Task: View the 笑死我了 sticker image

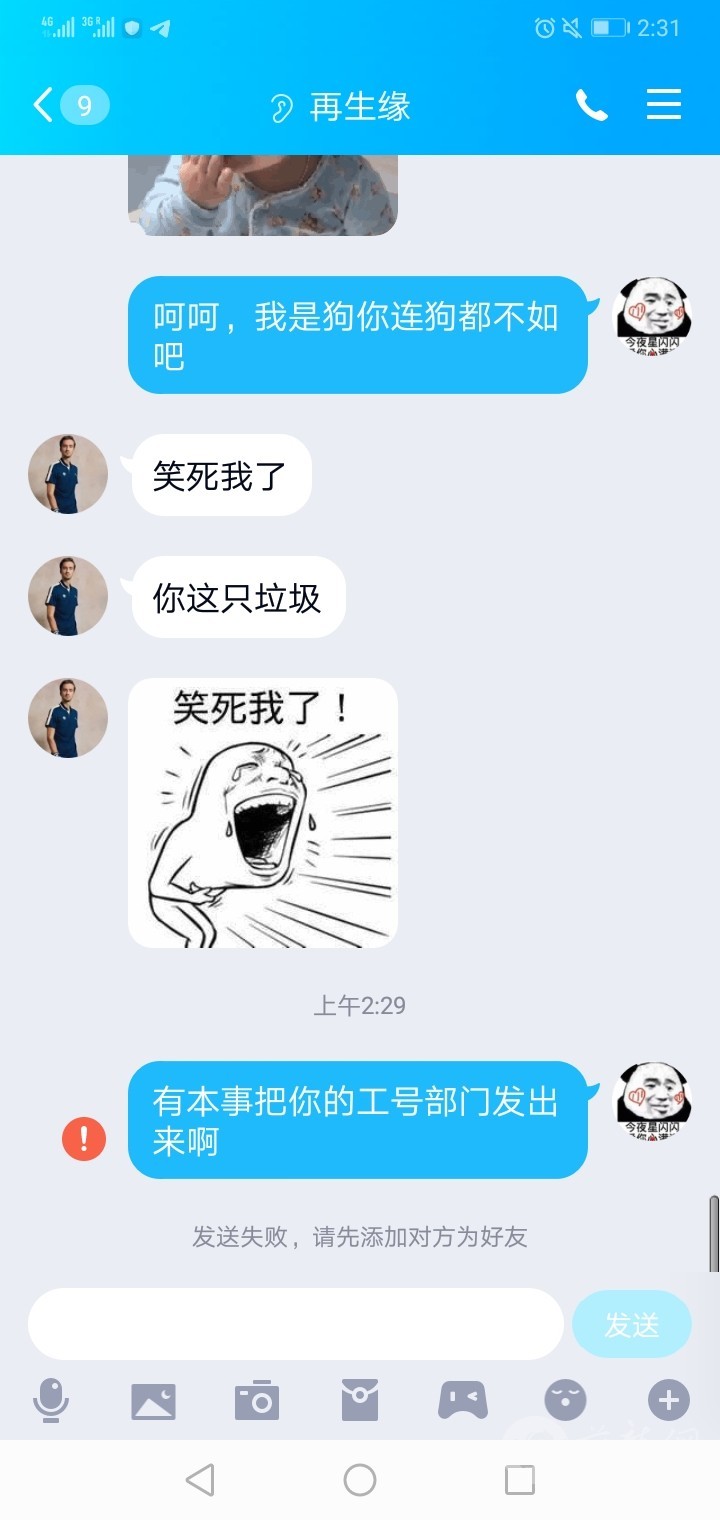Action: click(263, 813)
